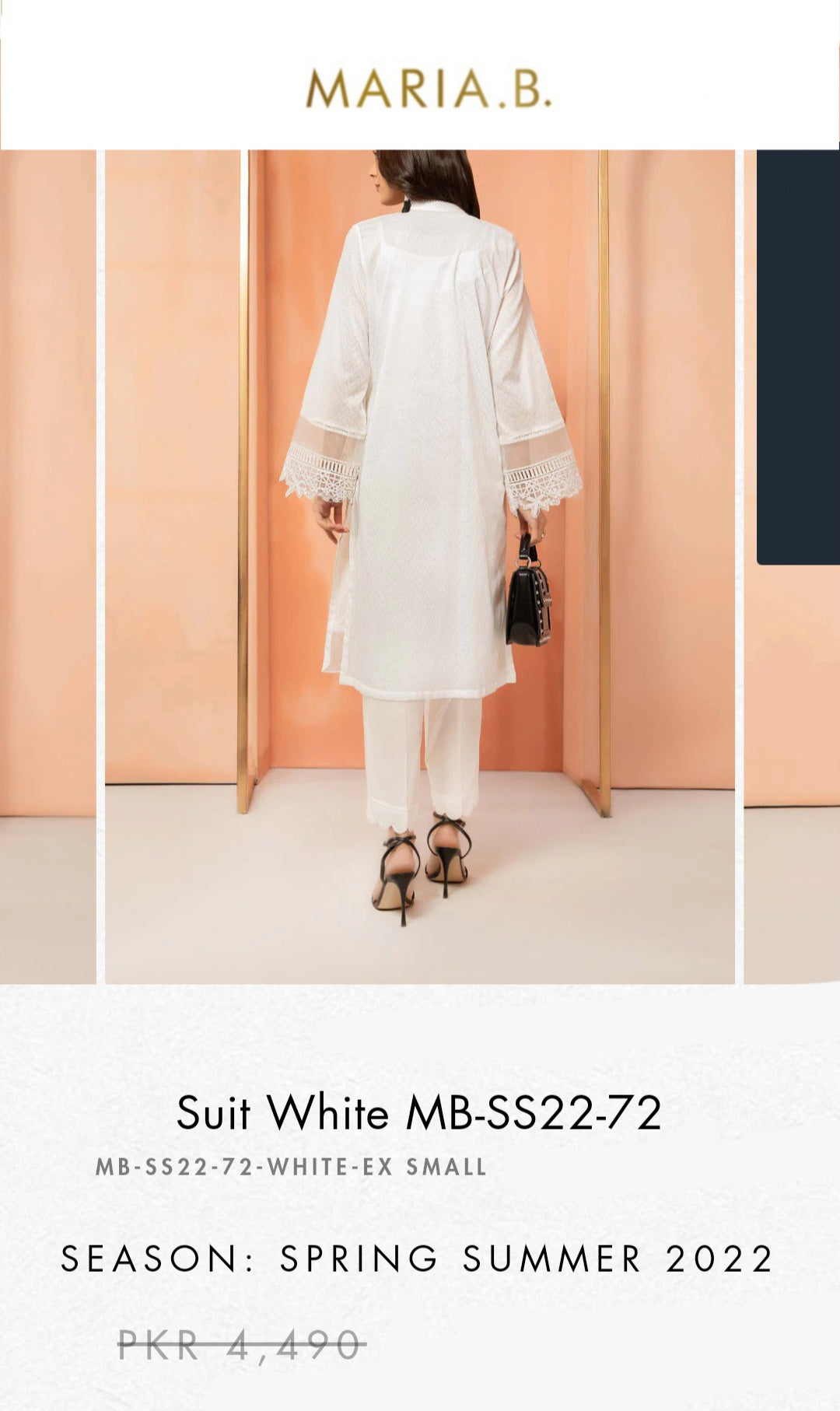Image resolution: width=840 pixels, height=1411 pixels.
Task: Show the previous product photo peeking on the left
Action: tap(47, 566)
